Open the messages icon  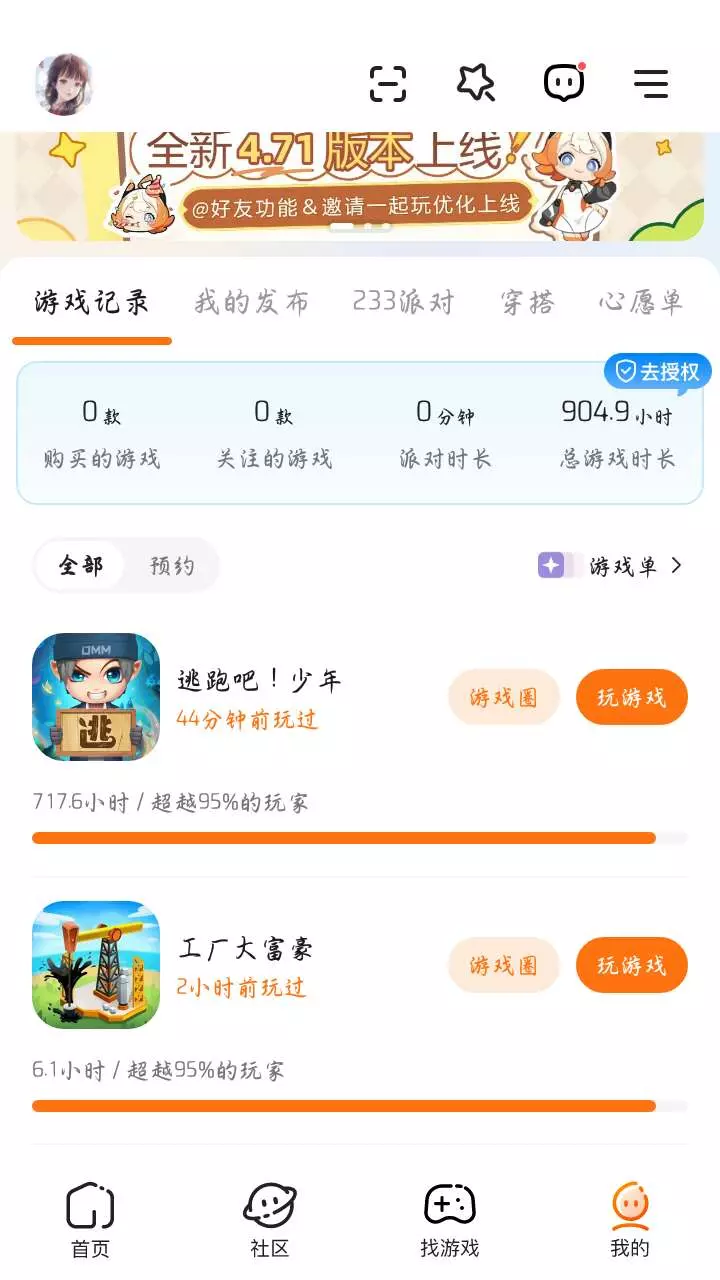564,84
